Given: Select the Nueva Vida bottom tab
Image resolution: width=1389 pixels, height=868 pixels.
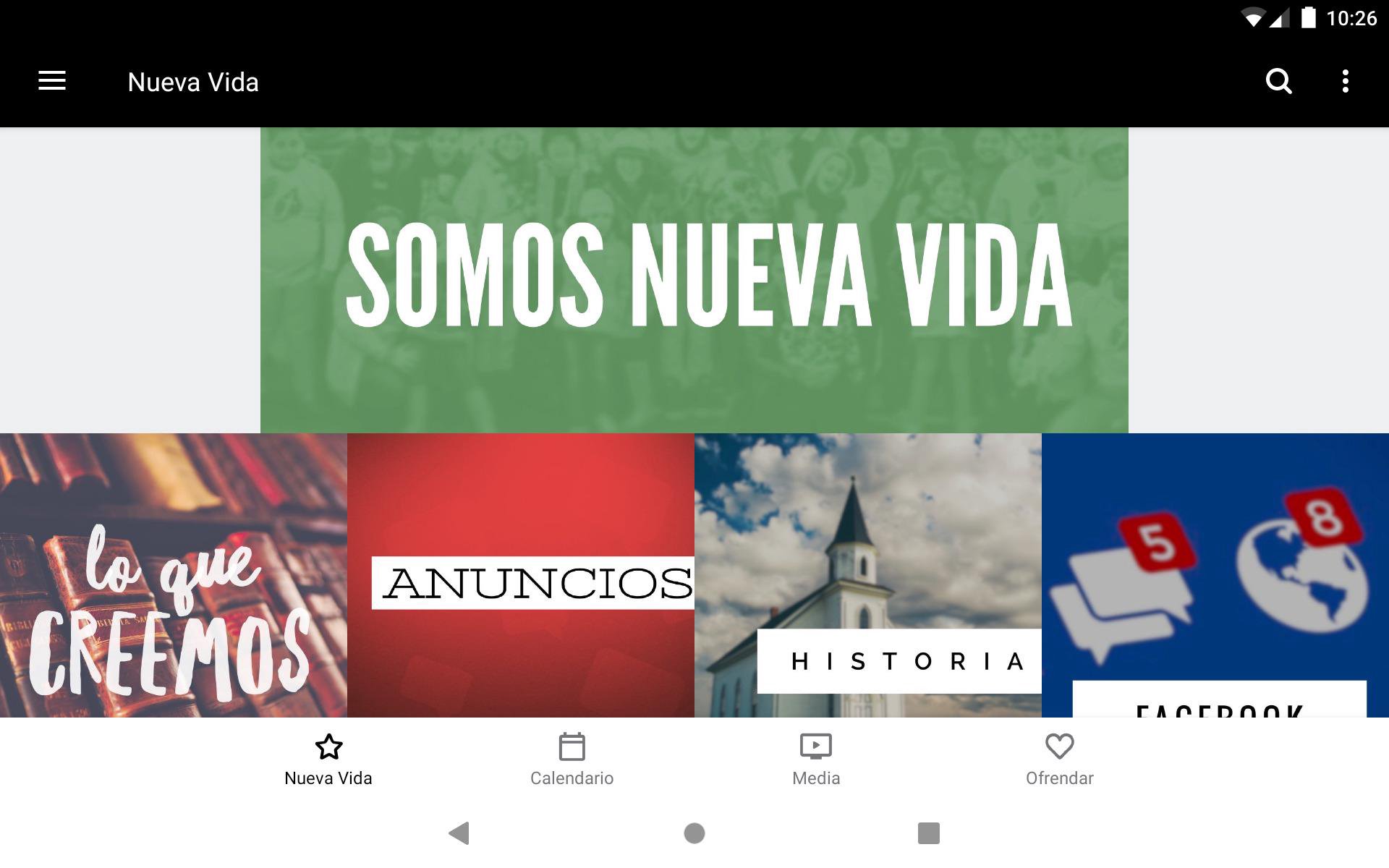Looking at the screenshot, I should coord(328,759).
